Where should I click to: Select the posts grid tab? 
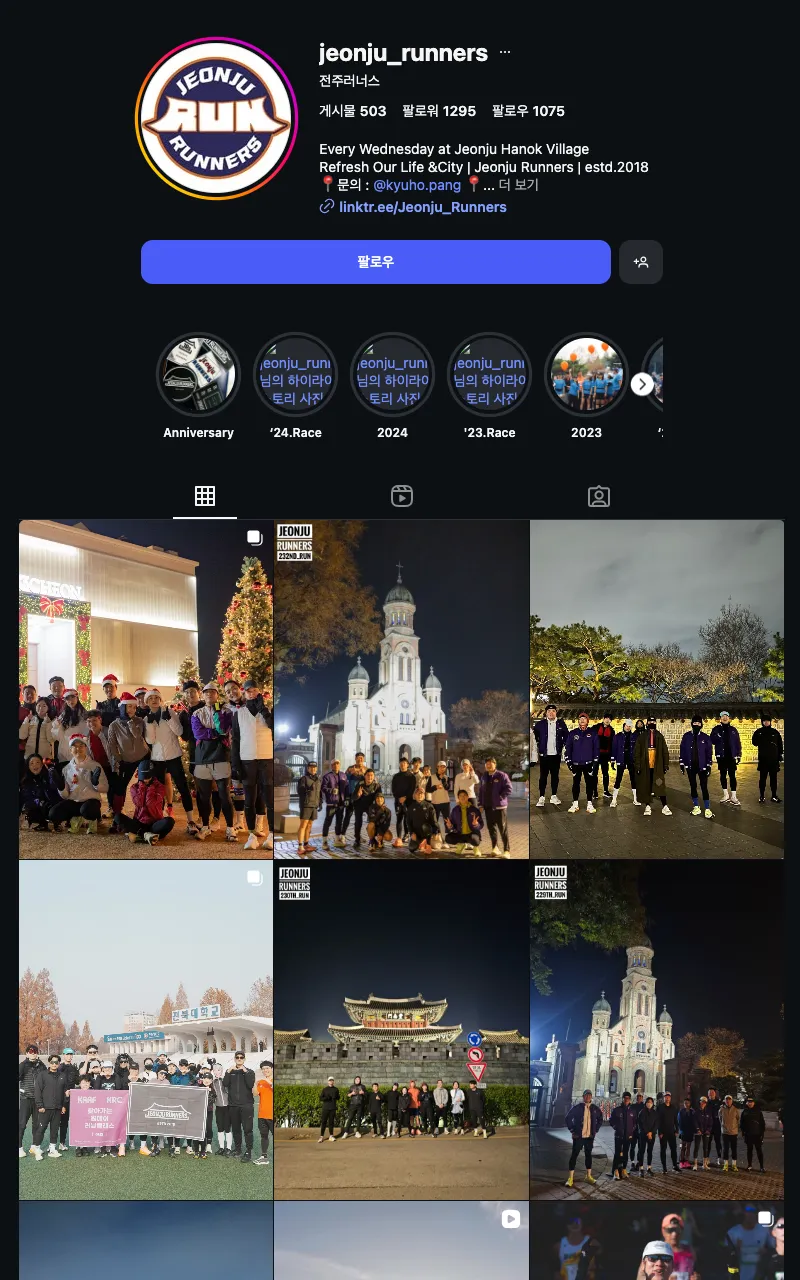(x=205, y=496)
